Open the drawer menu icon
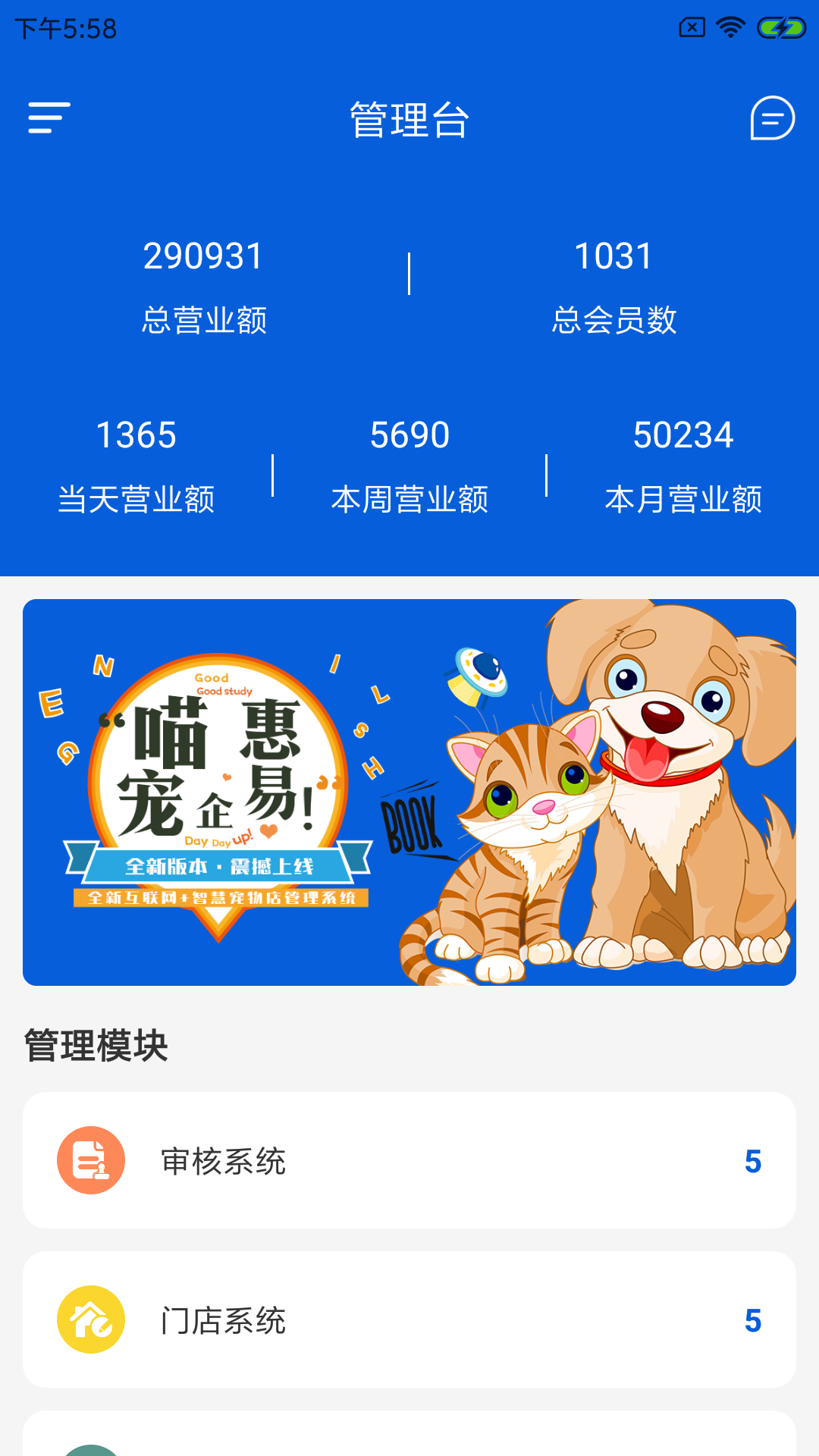The image size is (819, 1456). pos(49,118)
